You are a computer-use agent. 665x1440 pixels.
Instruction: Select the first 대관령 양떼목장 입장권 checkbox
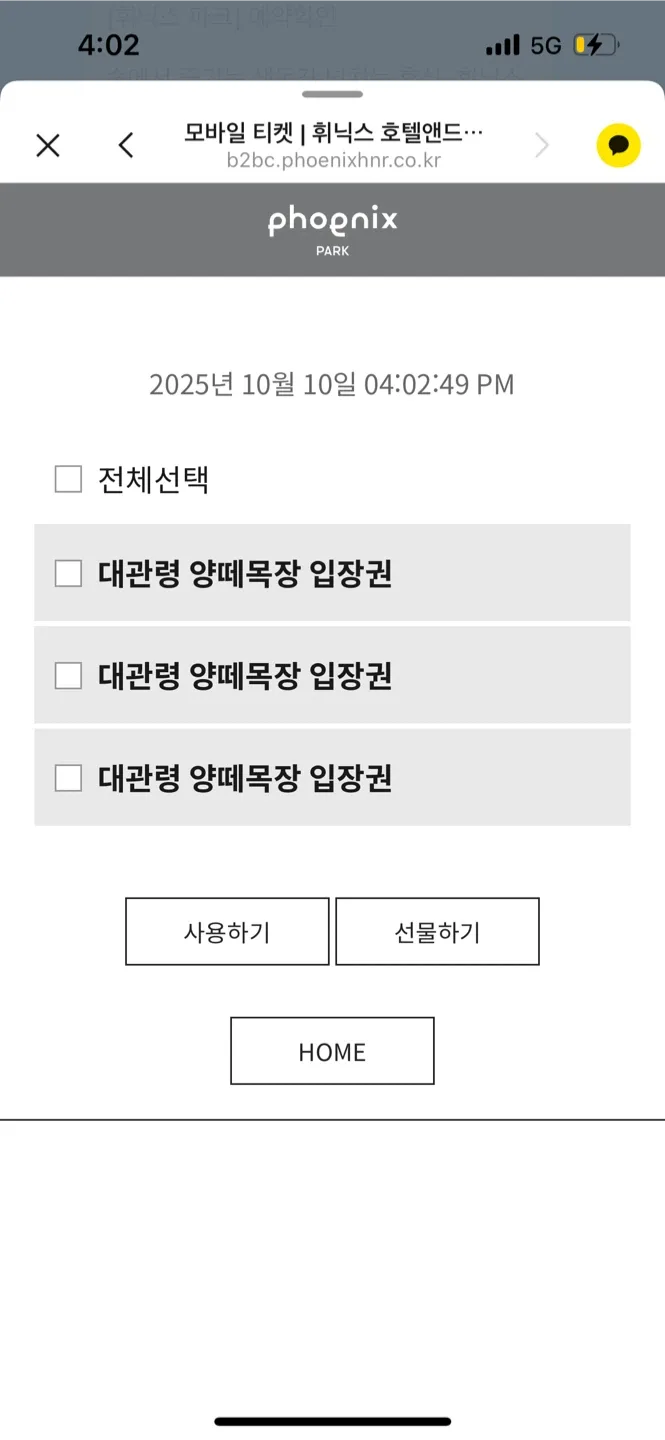(x=68, y=574)
